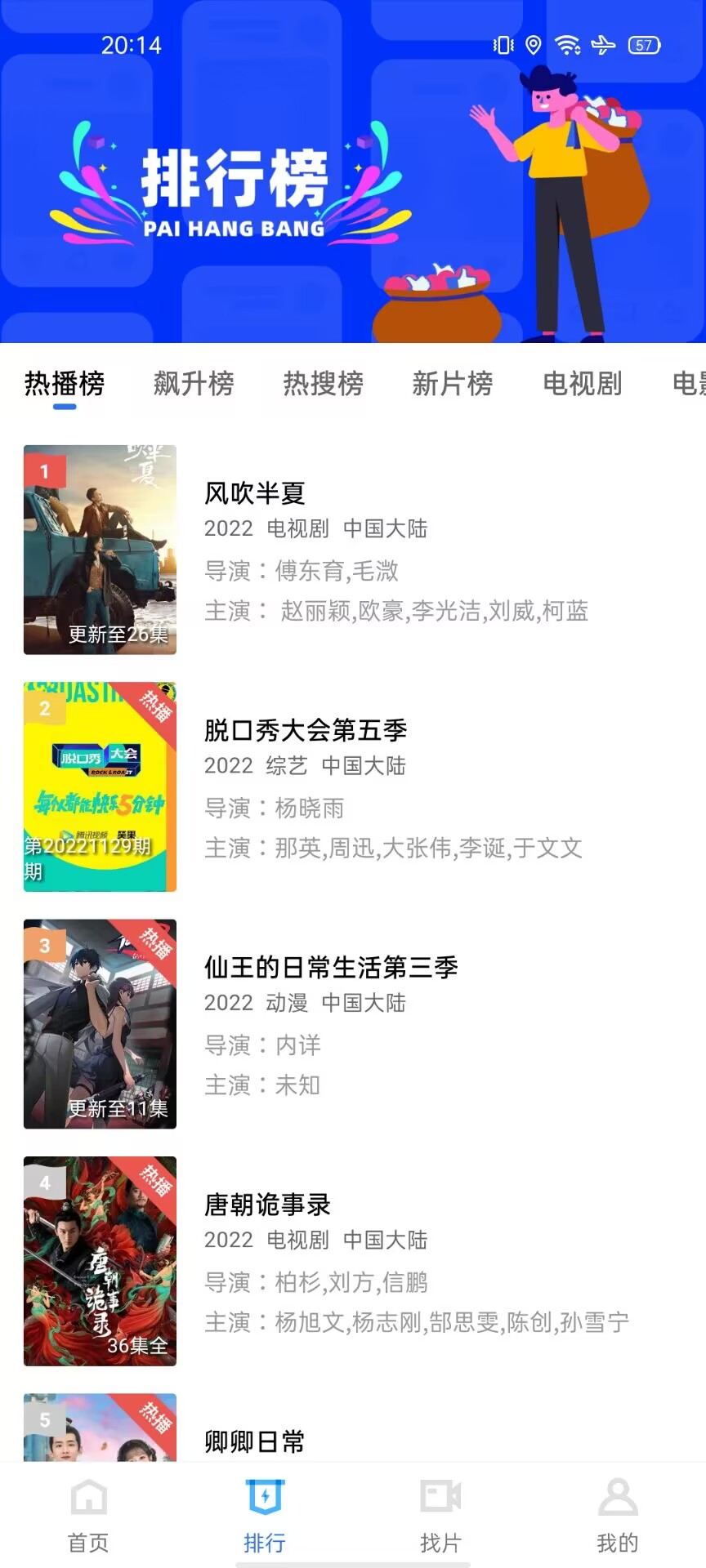706x1568 pixels.
Task: Open 脱口秀大会第五季 details
Action: tap(353, 786)
